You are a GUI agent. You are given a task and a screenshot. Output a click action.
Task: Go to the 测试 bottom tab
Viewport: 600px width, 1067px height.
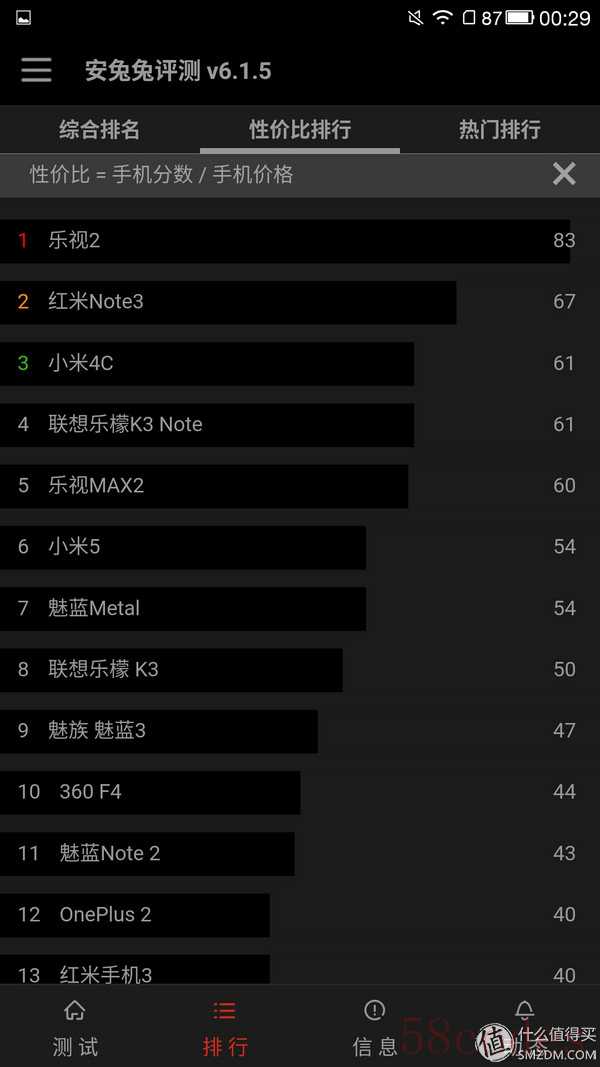(75, 1026)
